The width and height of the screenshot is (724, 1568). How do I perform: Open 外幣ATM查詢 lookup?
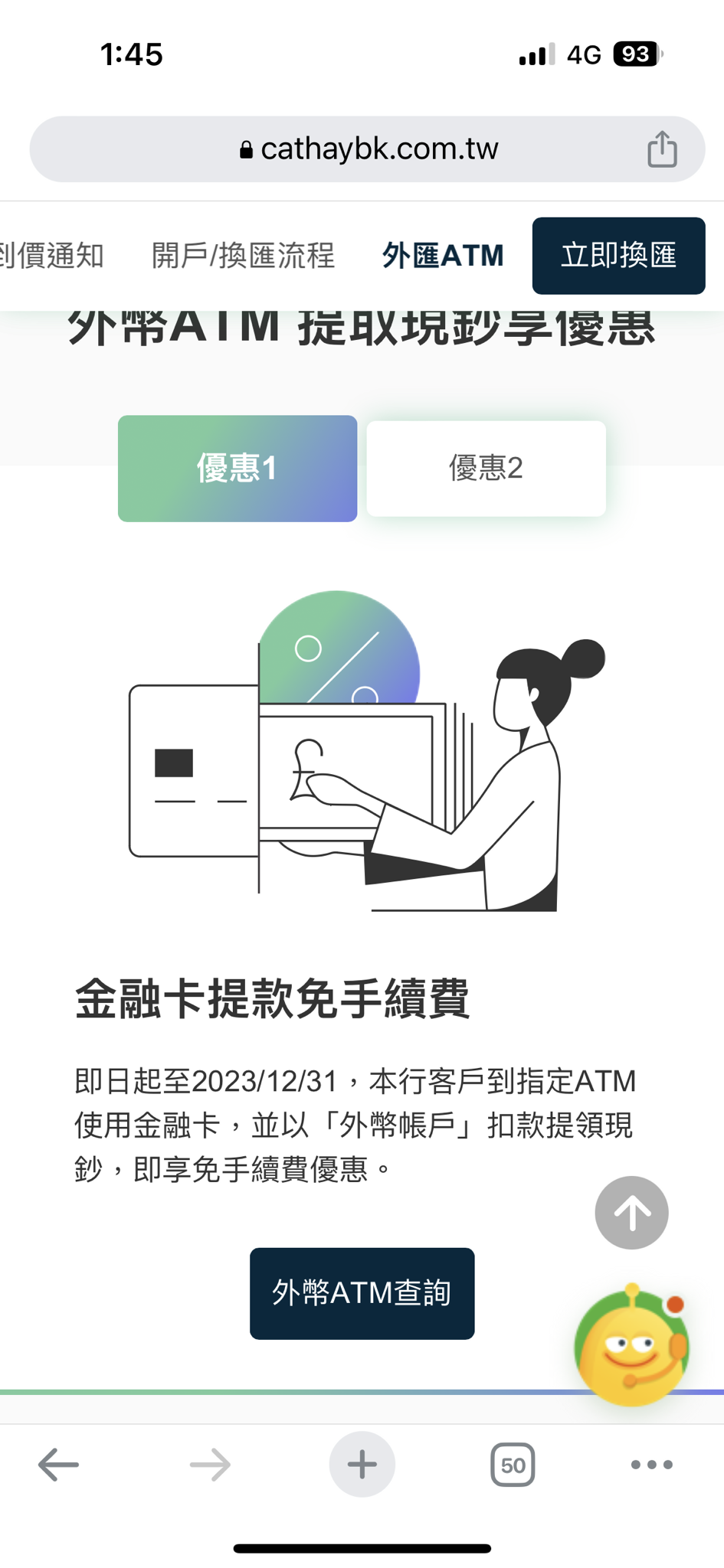coord(362,1293)
